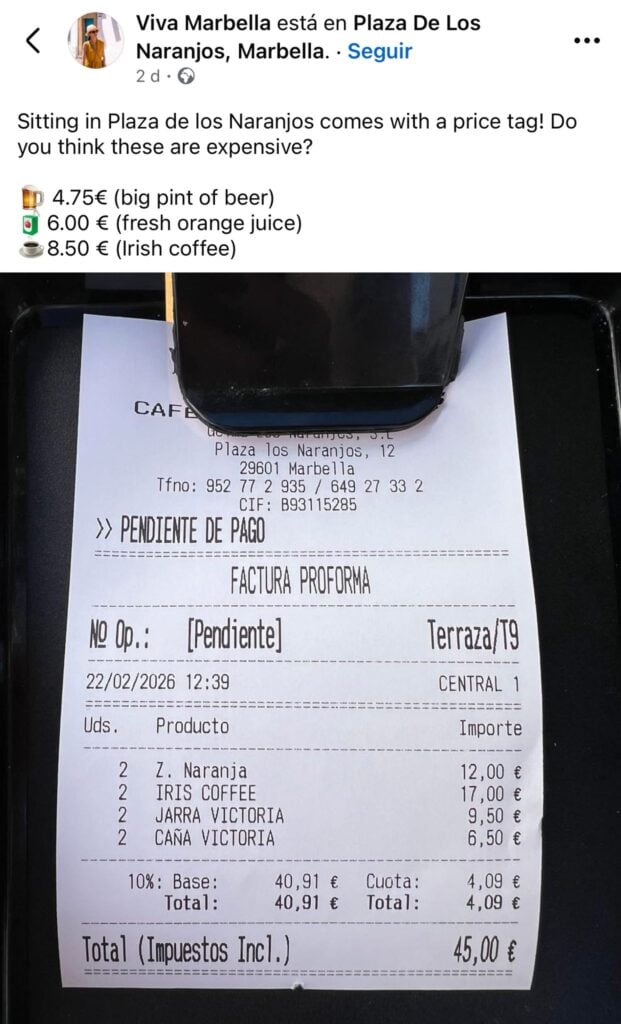View the receipt photo full screen
The image size is (621, 1024).
coord(310,650)
